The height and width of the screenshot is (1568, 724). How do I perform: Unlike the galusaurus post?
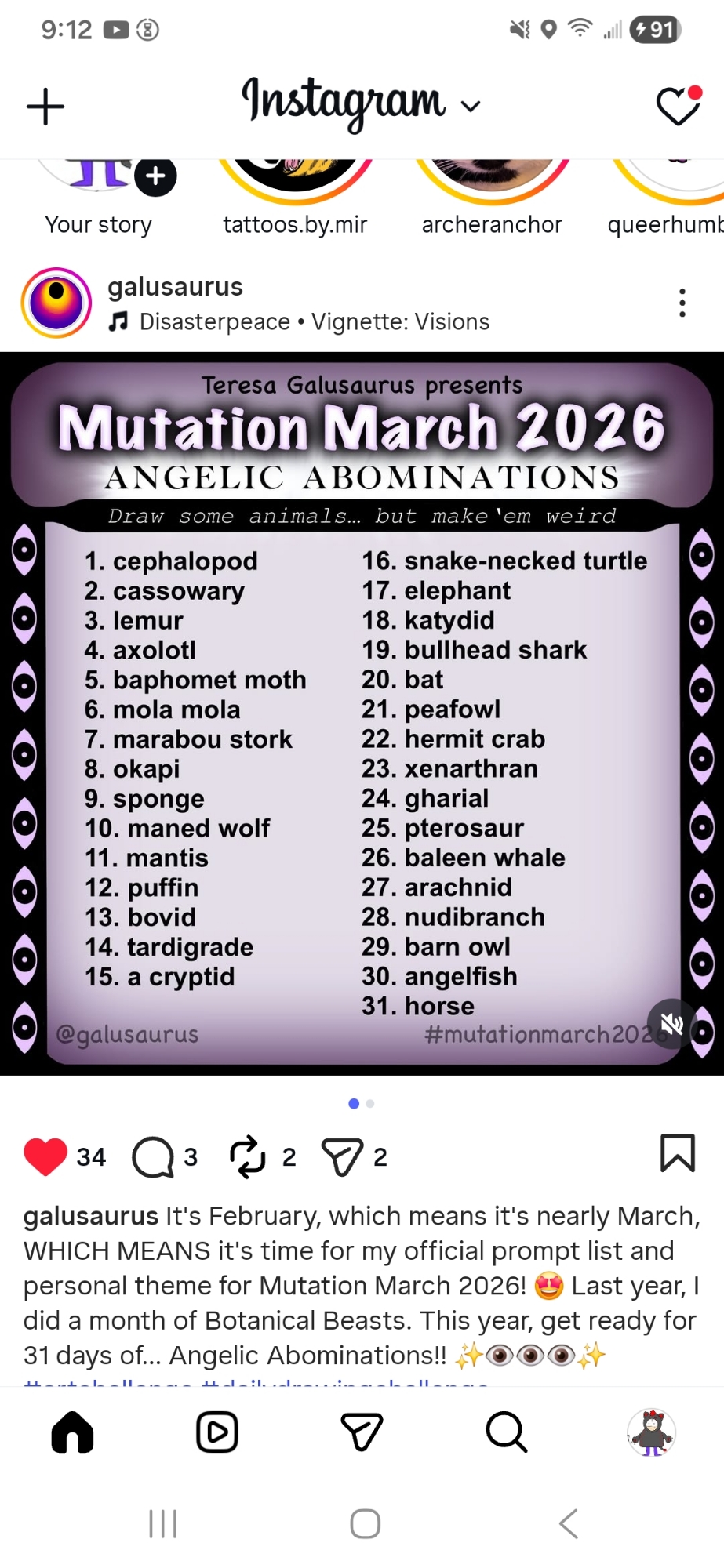(45, 1156)
